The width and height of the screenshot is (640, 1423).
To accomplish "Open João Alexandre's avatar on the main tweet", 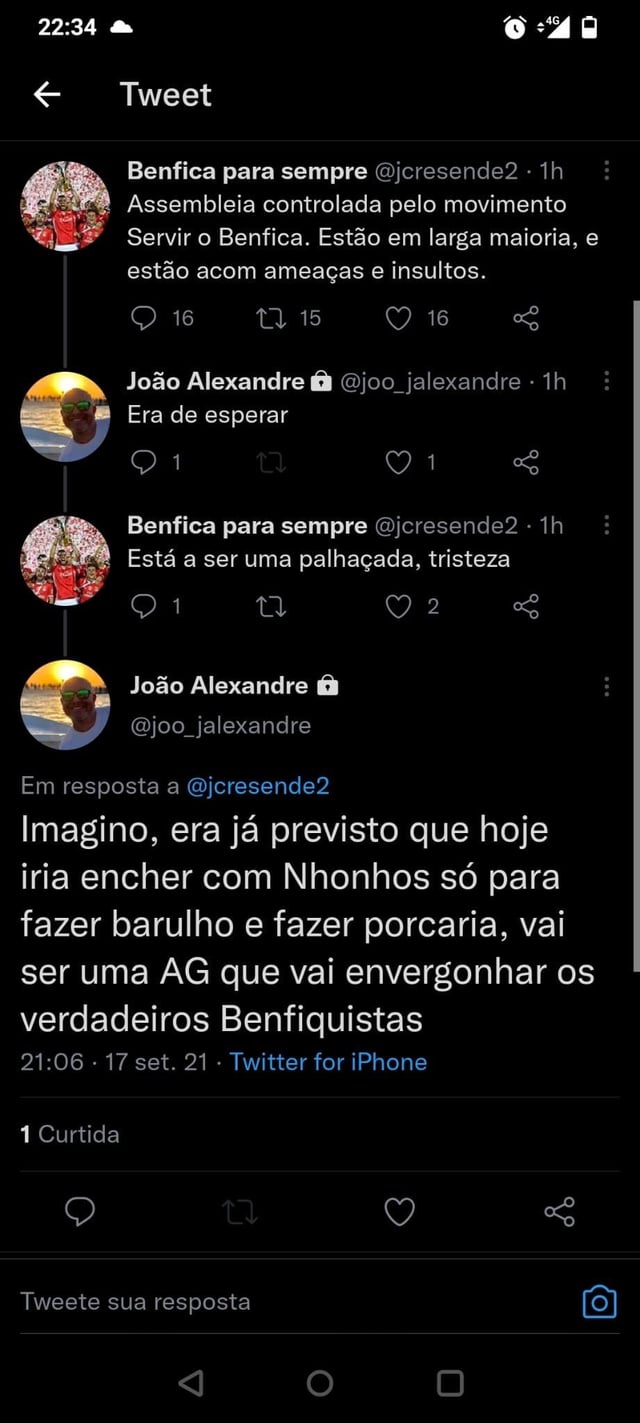I will pyautogui.click(x=65, y=704).
